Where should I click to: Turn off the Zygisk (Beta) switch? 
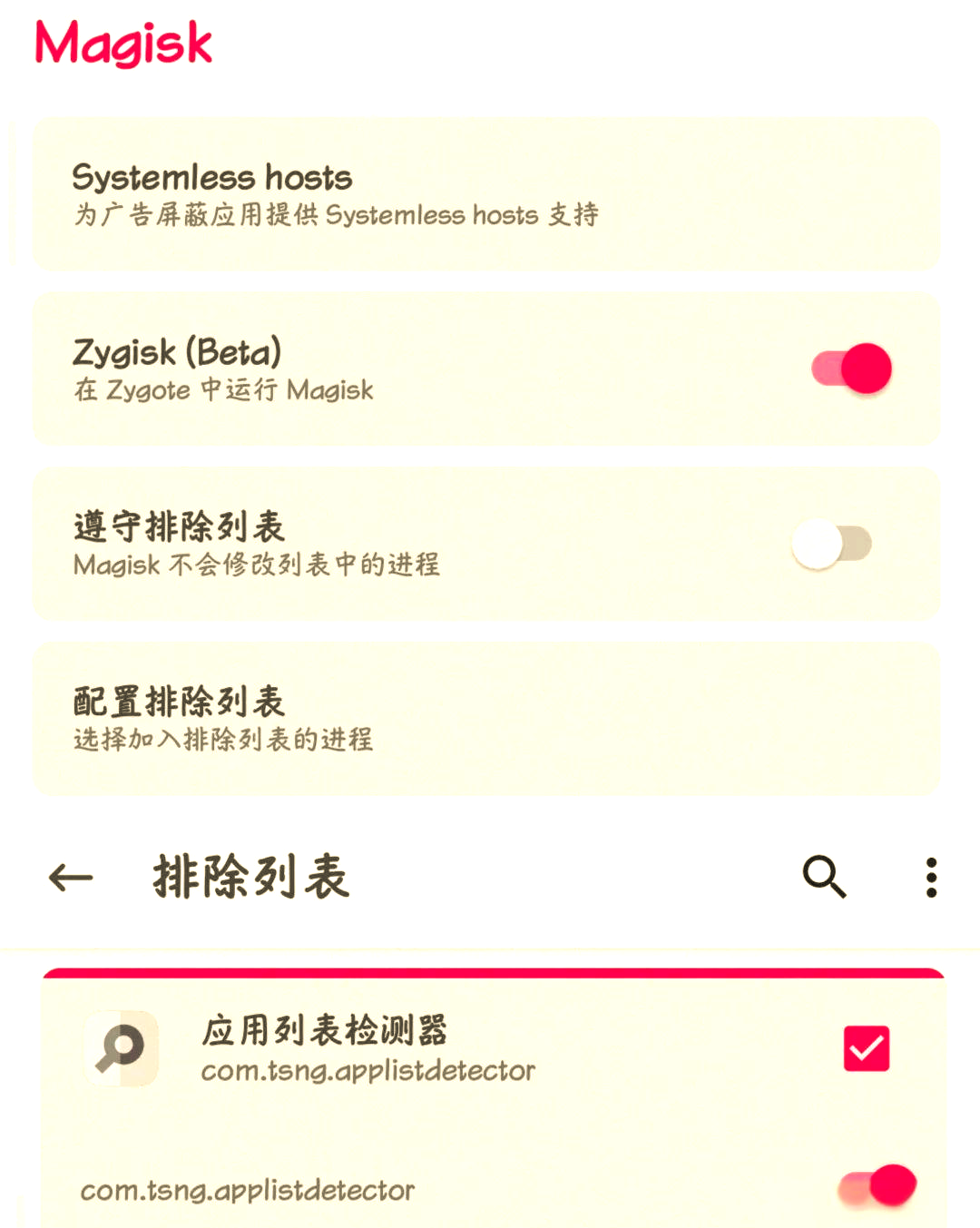pyautogui.click(x=852, y=368)
